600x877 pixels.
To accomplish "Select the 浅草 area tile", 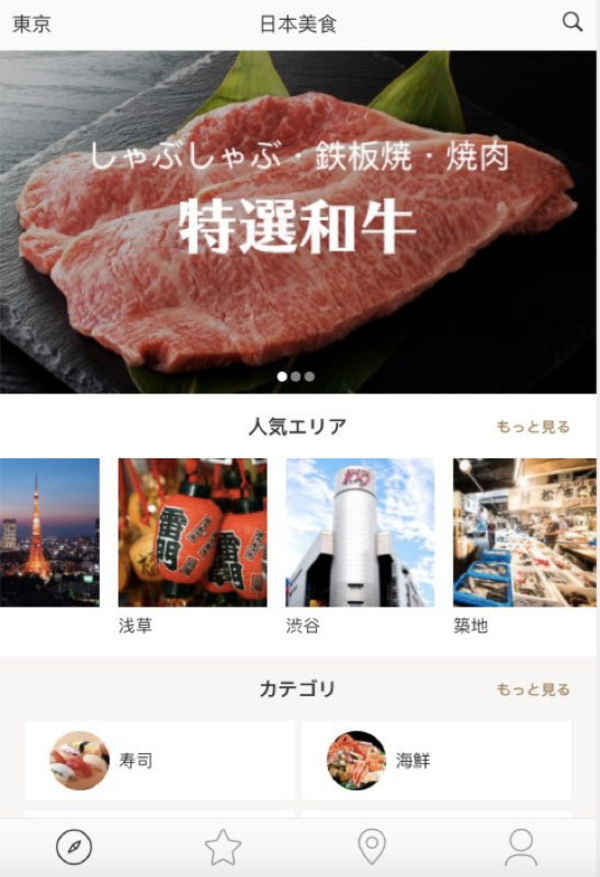I will [x=192, y=532].
